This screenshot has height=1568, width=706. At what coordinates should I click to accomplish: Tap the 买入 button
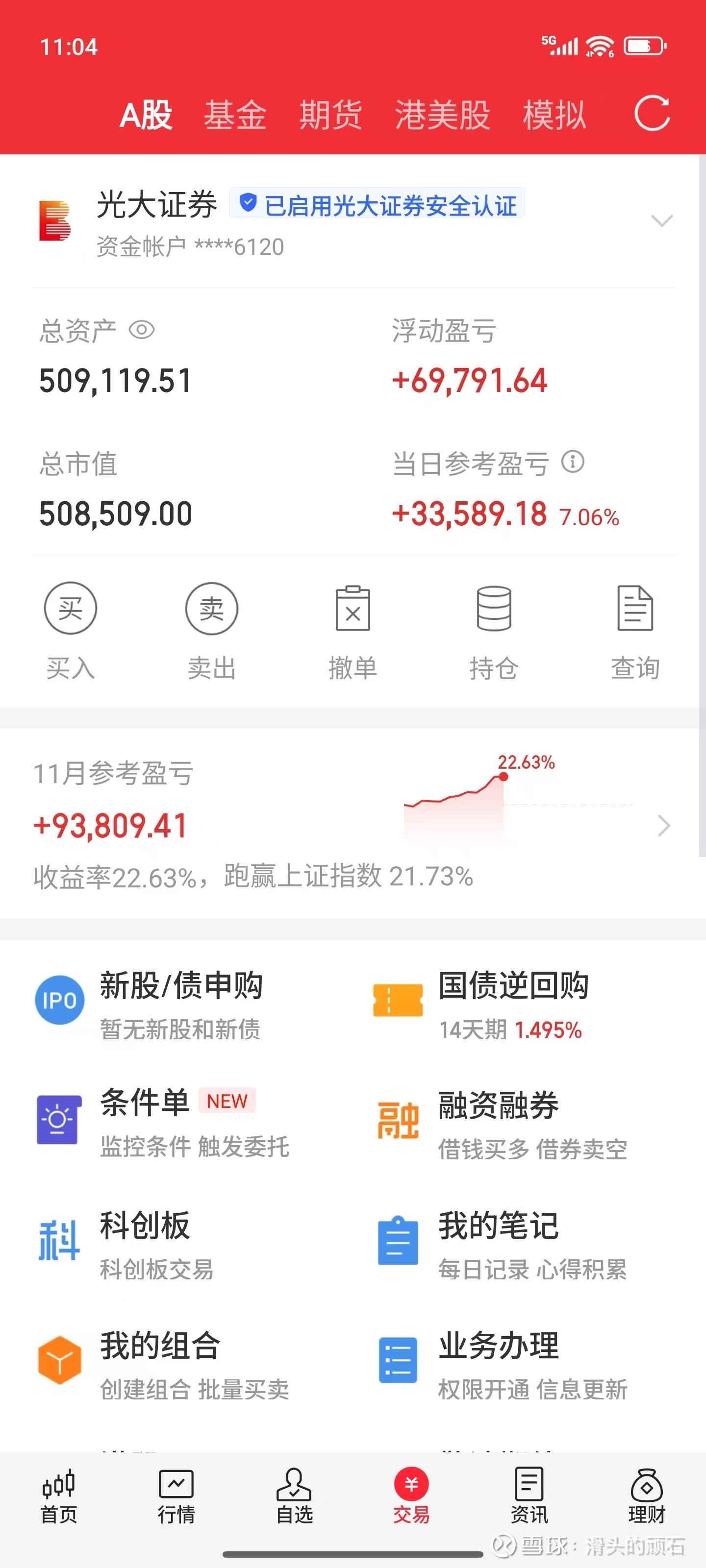pos(70,630)
